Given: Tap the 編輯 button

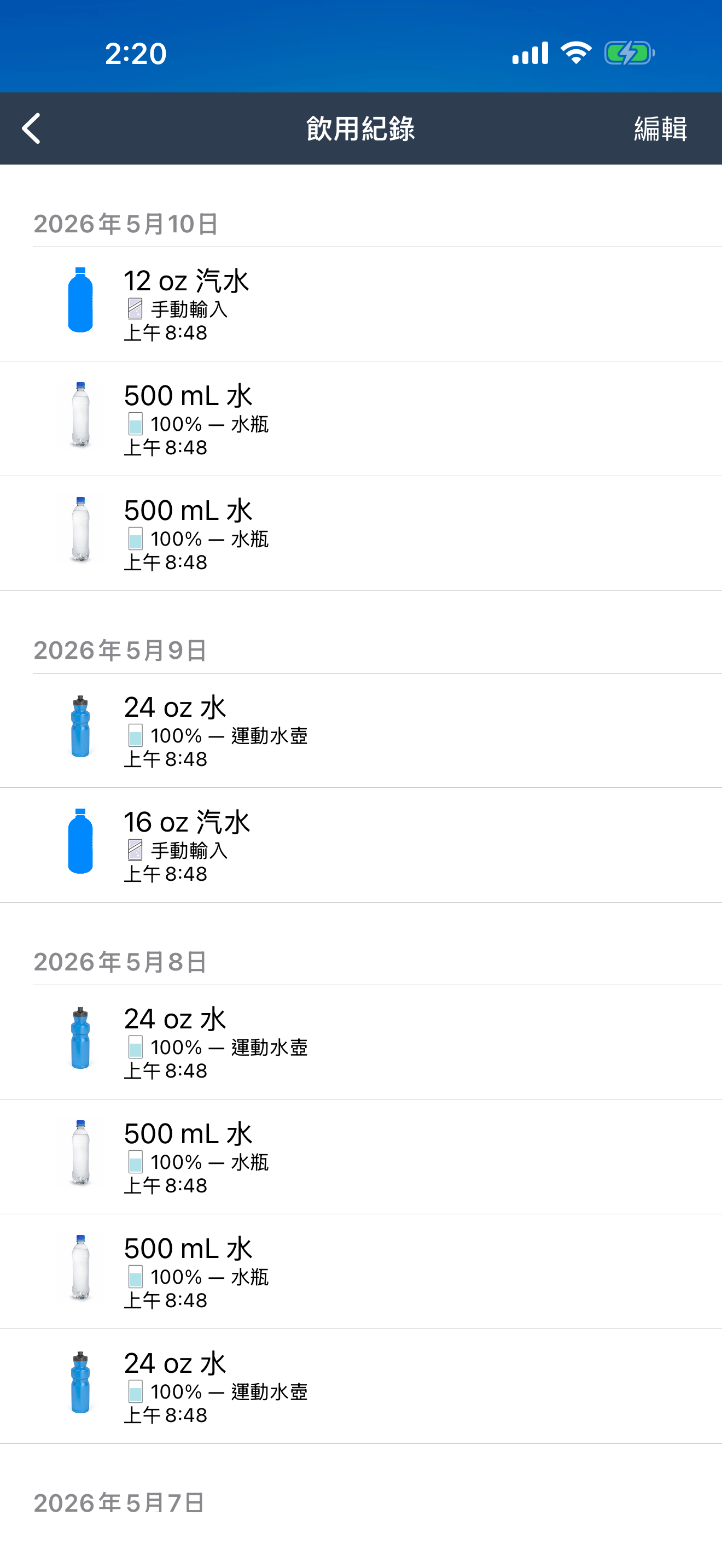Looking at the screenshot, I should 660,128.
